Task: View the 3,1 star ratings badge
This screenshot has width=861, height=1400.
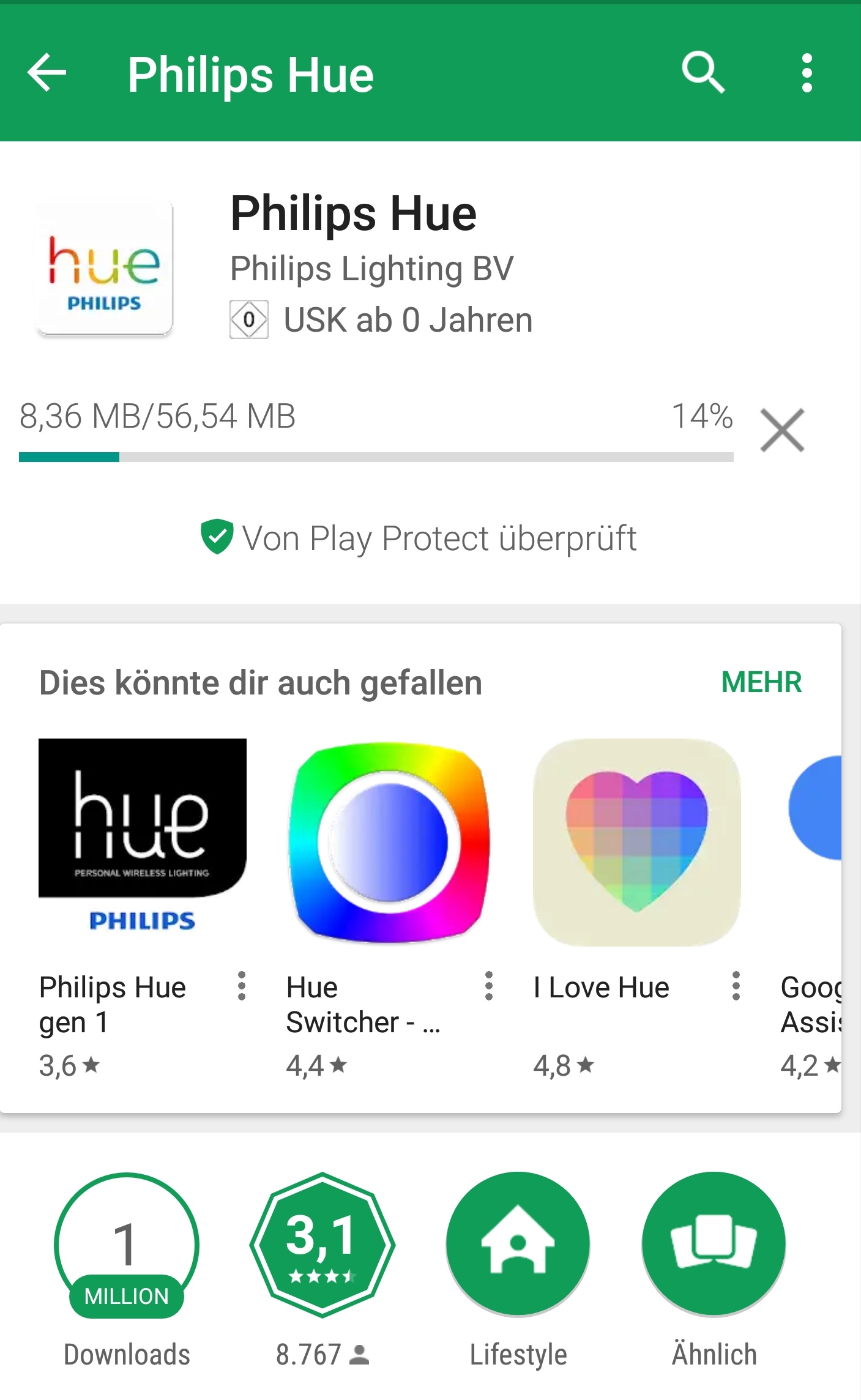Action: tap(322, 1244)
